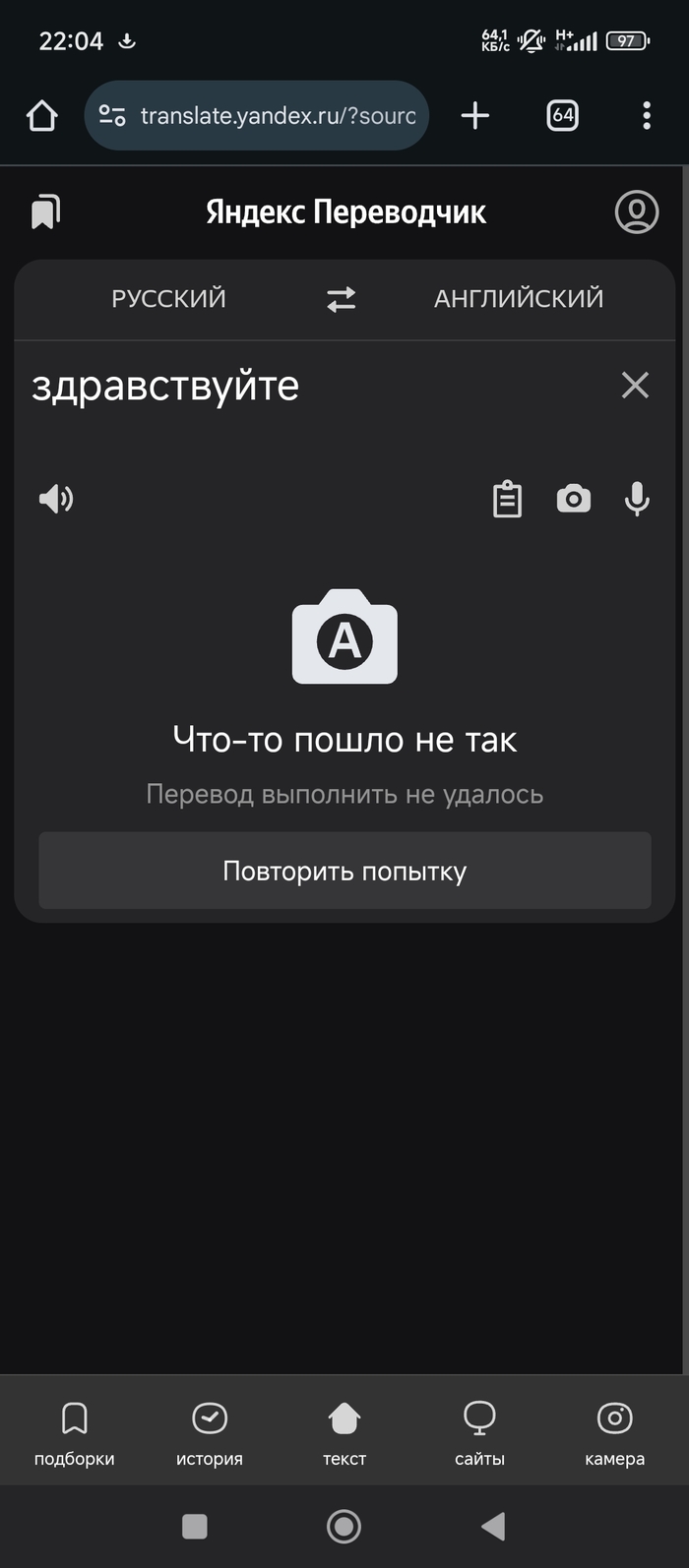Edit the text здравствуйте
689x1568 pixels.
[165, 386]
